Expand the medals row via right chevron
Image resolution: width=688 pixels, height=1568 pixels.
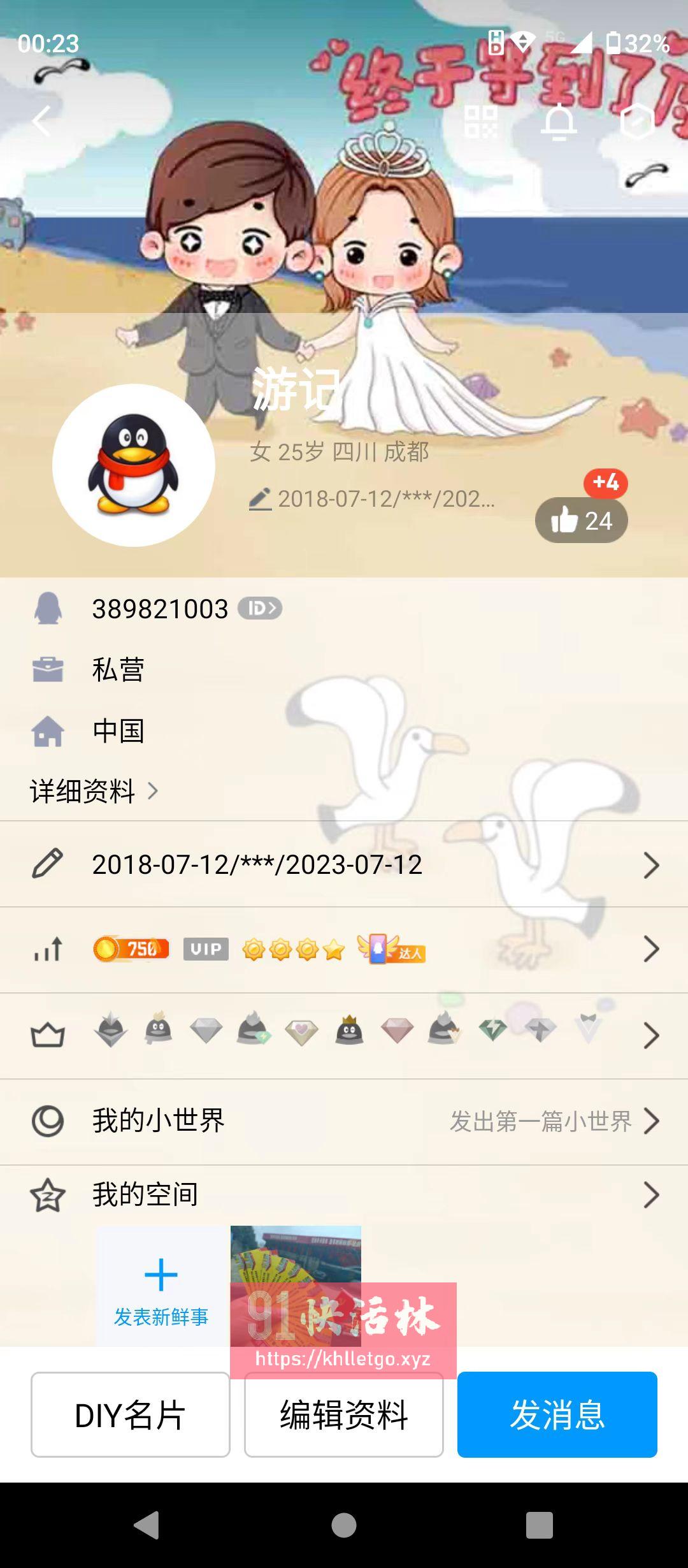(x=651, y=1033)
